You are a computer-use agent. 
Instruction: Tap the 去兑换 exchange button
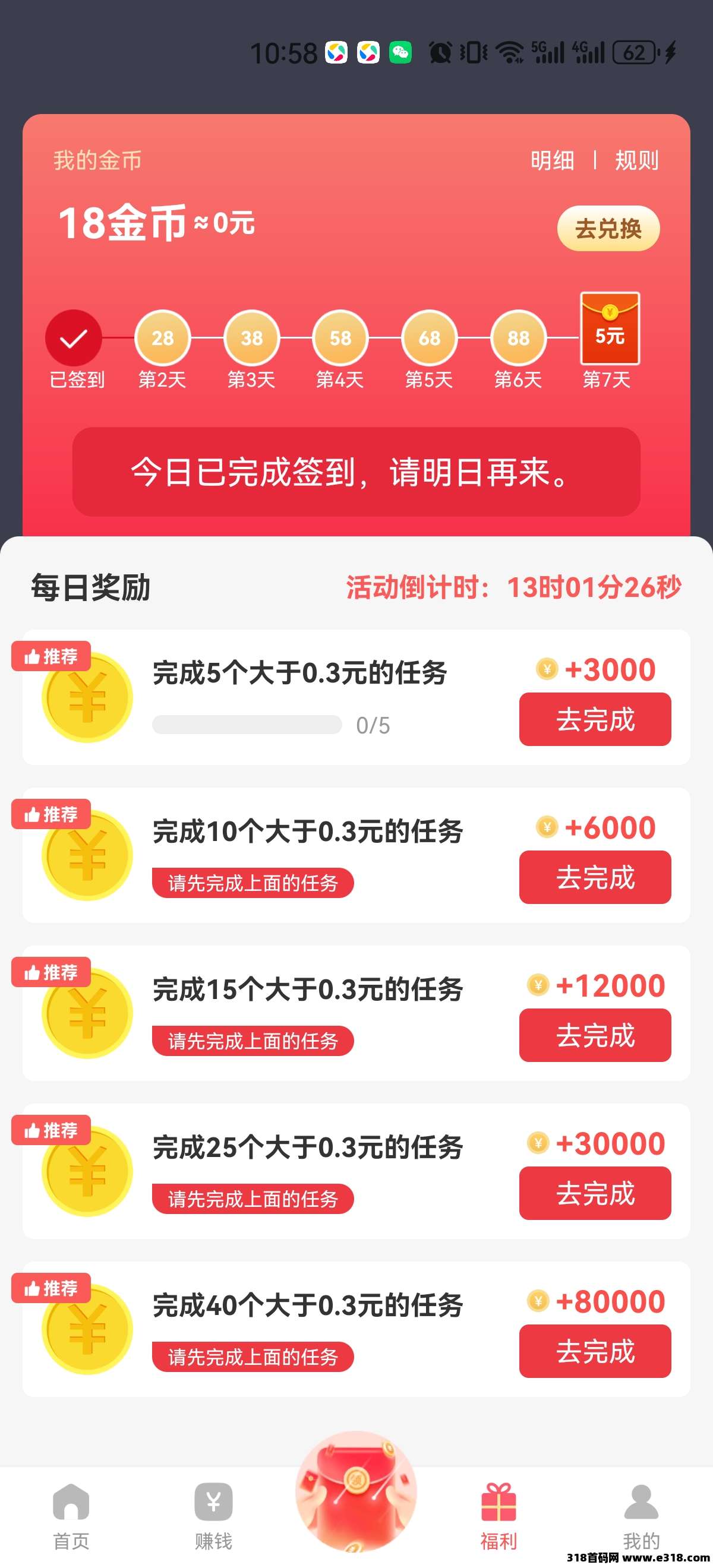click(x=608, y=229)
